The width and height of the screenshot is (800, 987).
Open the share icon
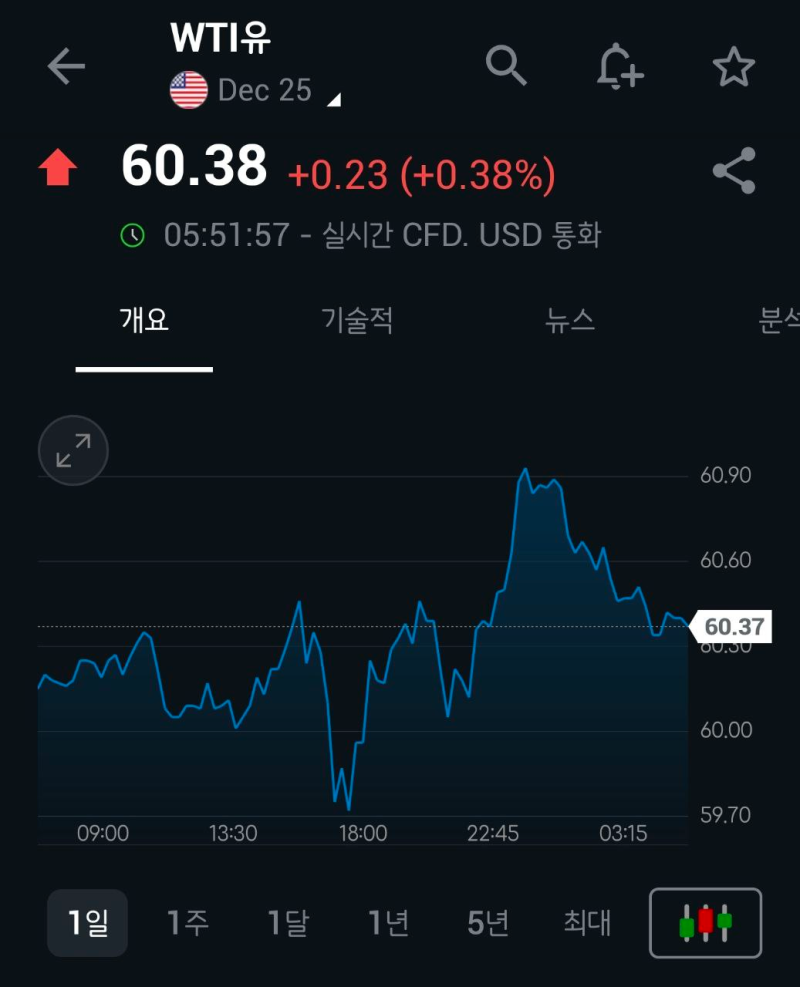[736, 170]
